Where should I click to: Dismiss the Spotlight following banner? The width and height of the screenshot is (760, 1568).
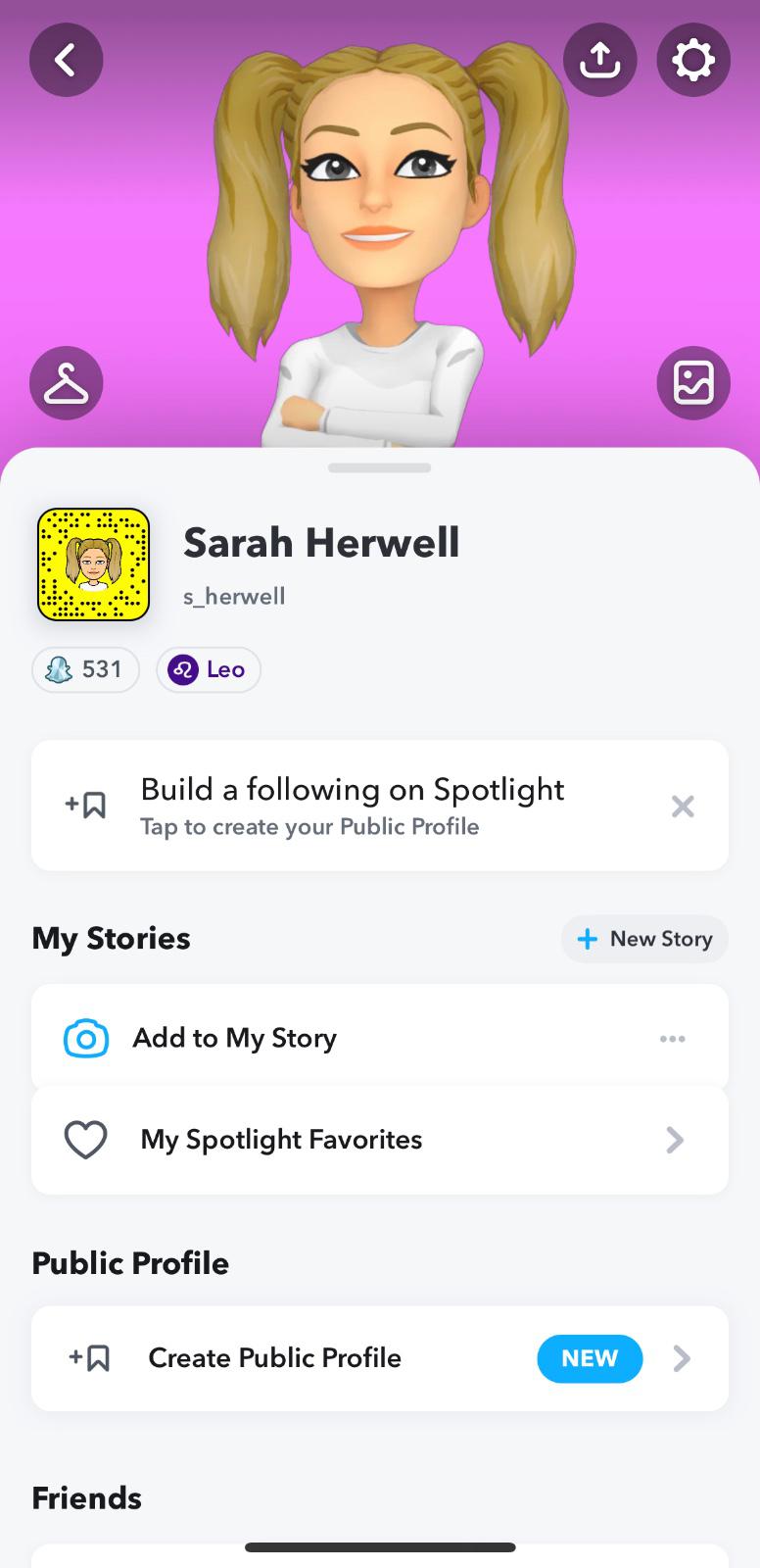[683, 807]
